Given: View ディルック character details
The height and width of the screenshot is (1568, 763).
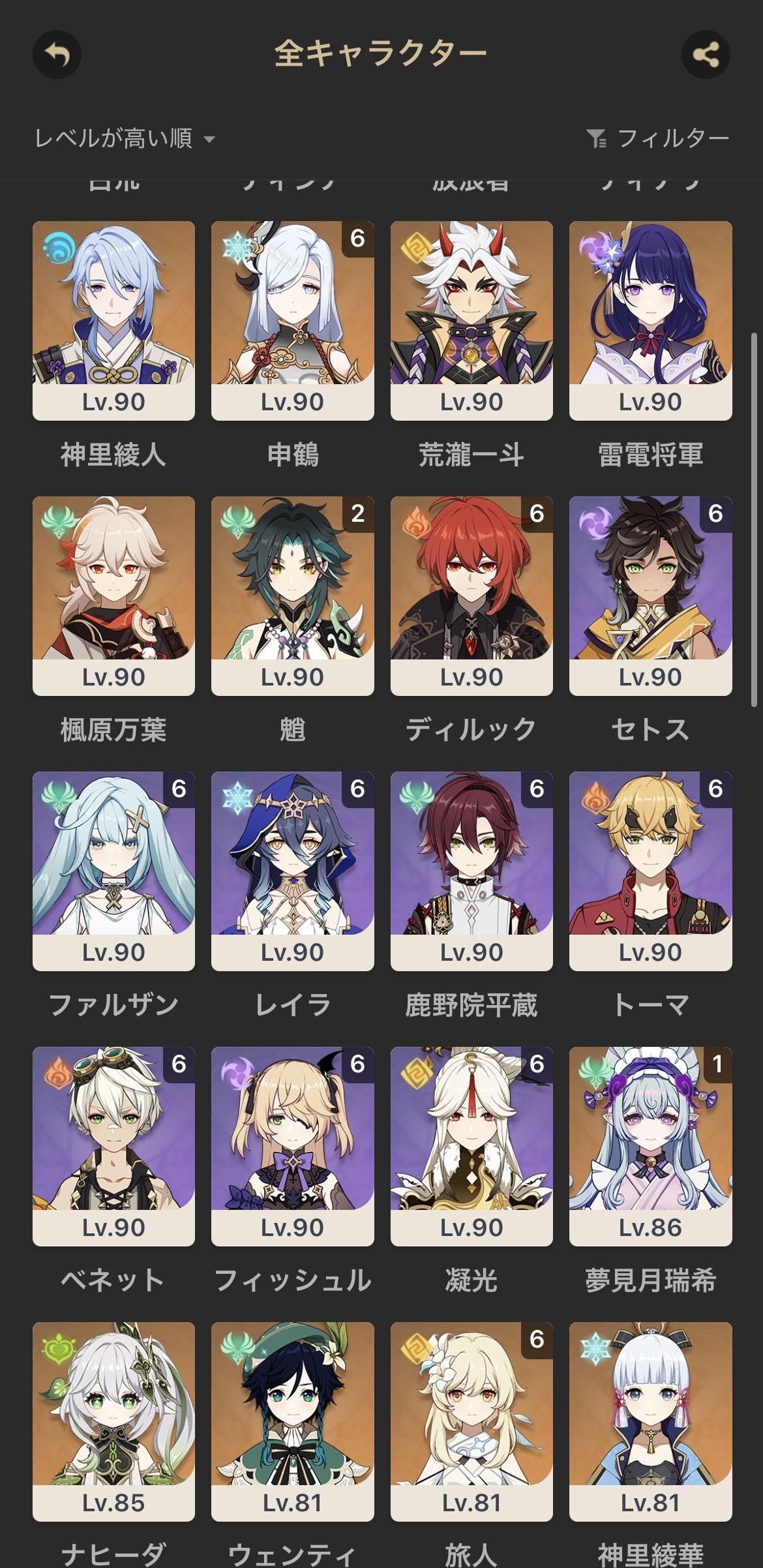Looking at the screenshot, I should tap(471, 596).
